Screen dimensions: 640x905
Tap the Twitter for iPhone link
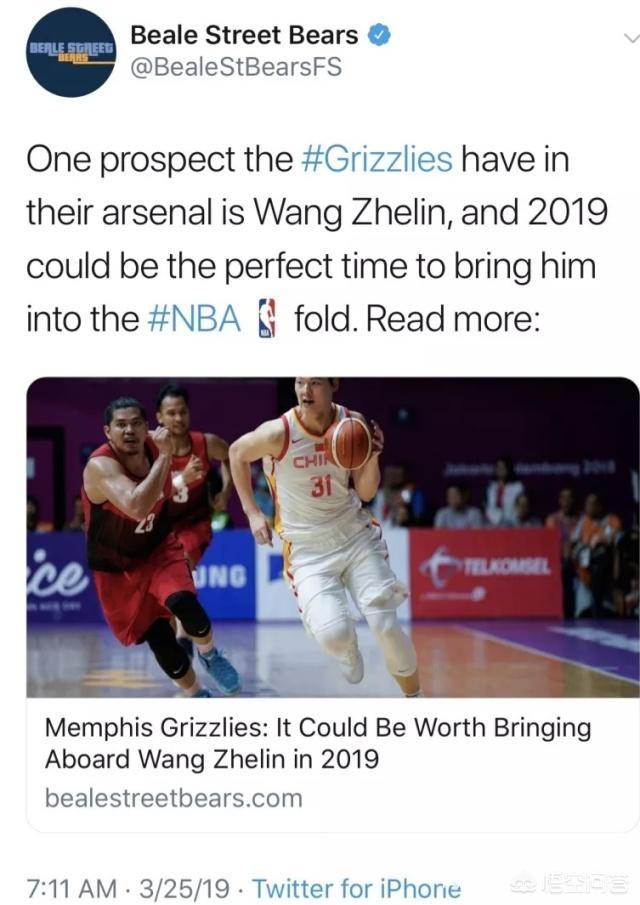point(356,887)
